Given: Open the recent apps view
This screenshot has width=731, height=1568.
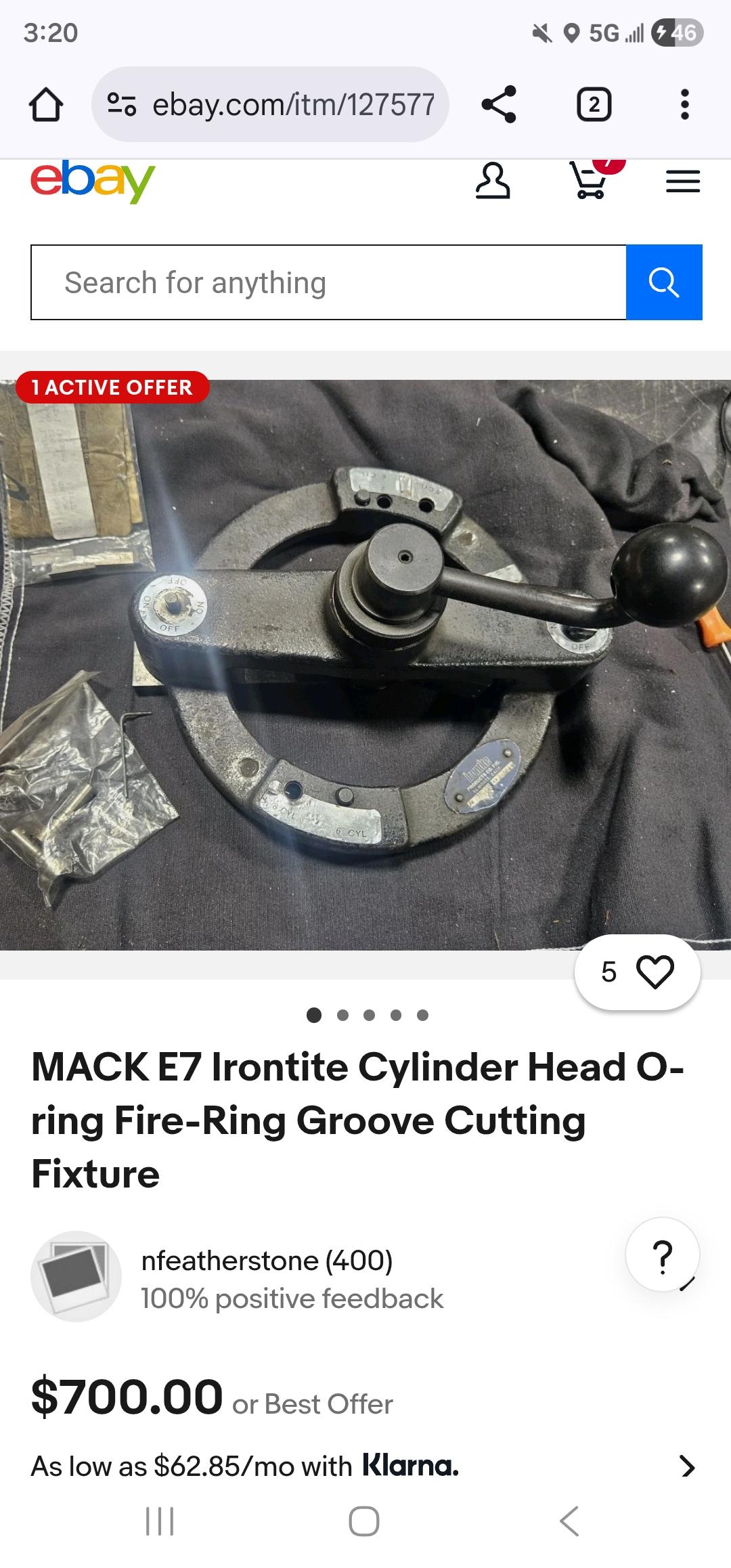Looking at the screenshot, I should [160, 1521].
